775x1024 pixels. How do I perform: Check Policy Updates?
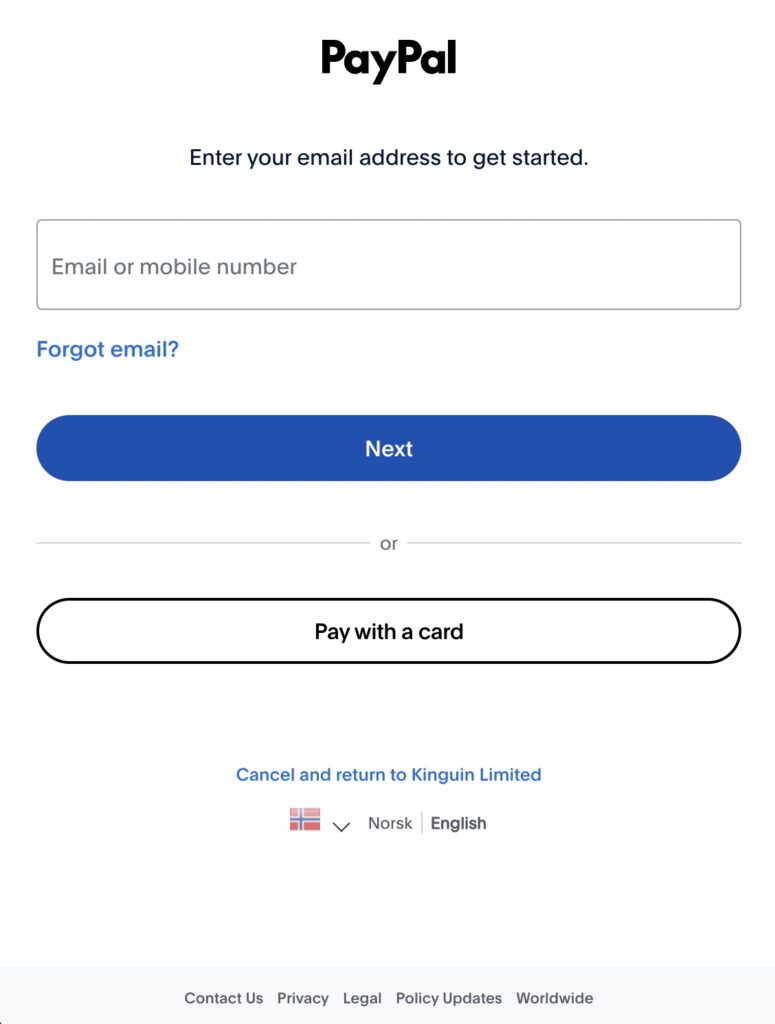449,998
